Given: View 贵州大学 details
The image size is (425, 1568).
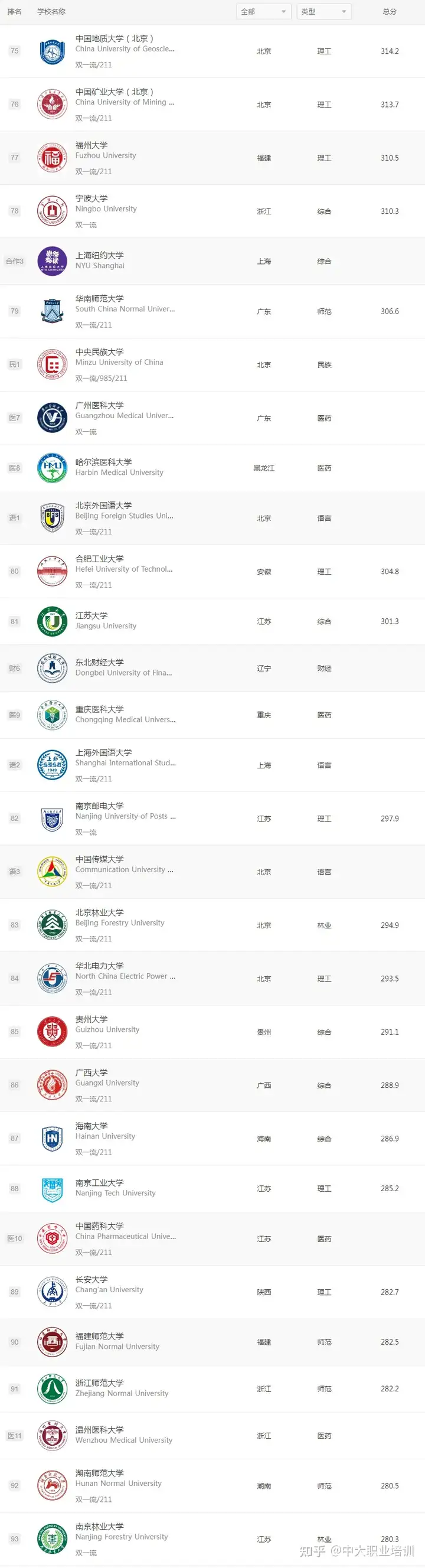Looking at the screenshot, I should click(212, 1032).
